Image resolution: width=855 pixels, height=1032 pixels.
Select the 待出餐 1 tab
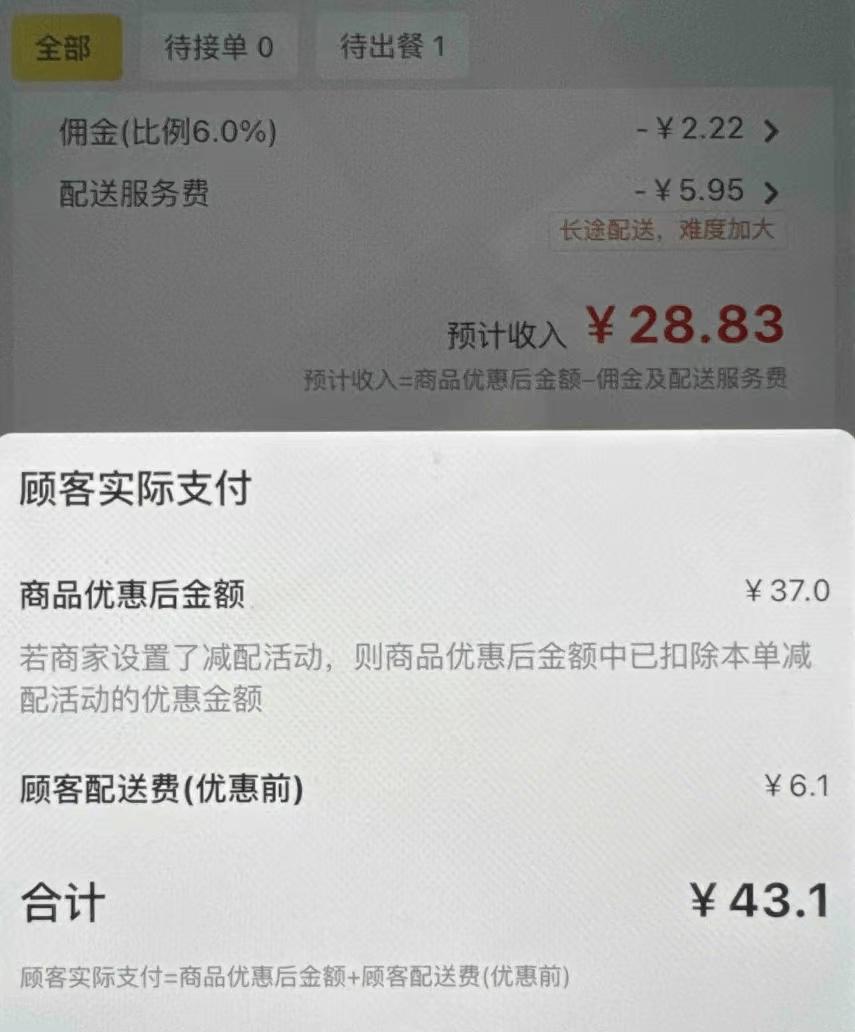click(x=392, y=48)
